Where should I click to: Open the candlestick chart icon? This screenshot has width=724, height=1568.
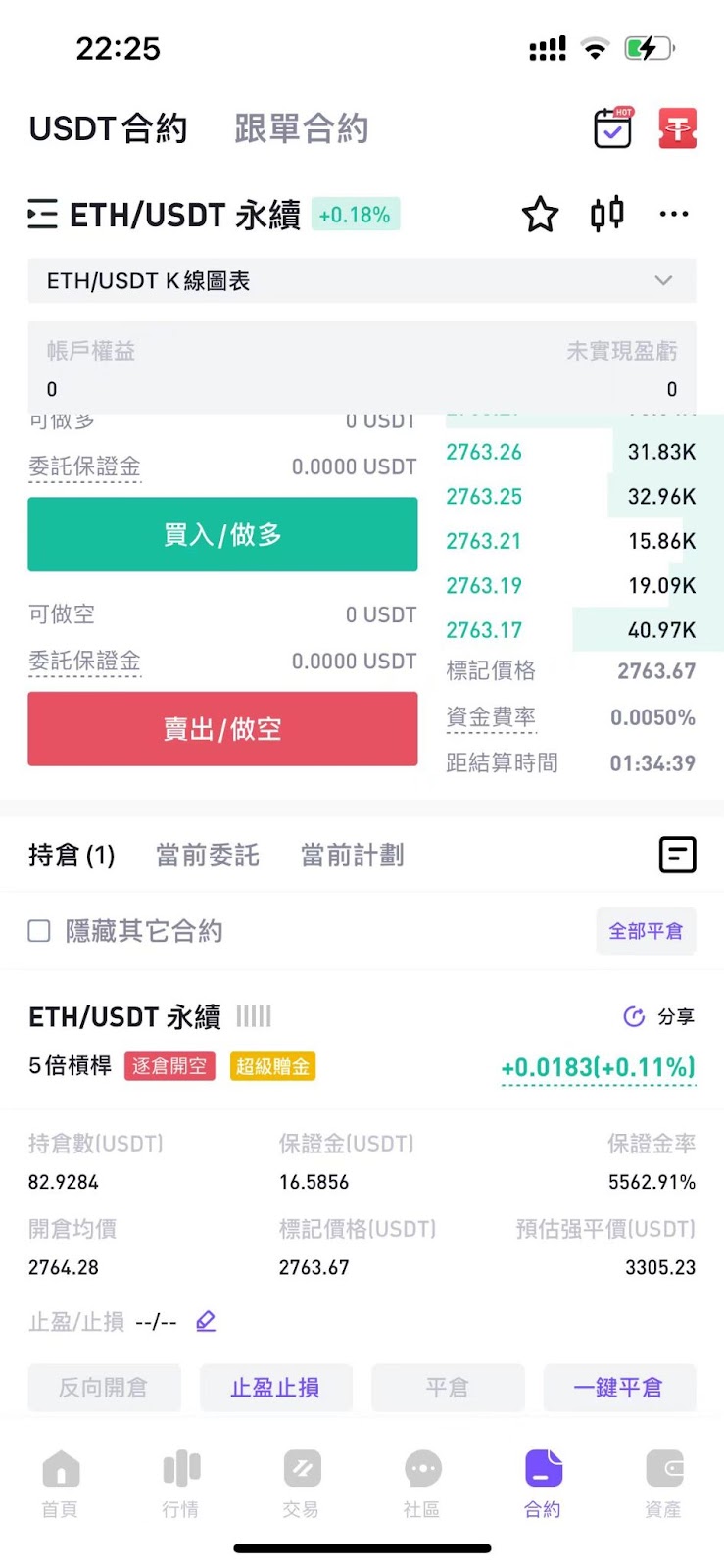pyautogui.click(x=607, y=213)
